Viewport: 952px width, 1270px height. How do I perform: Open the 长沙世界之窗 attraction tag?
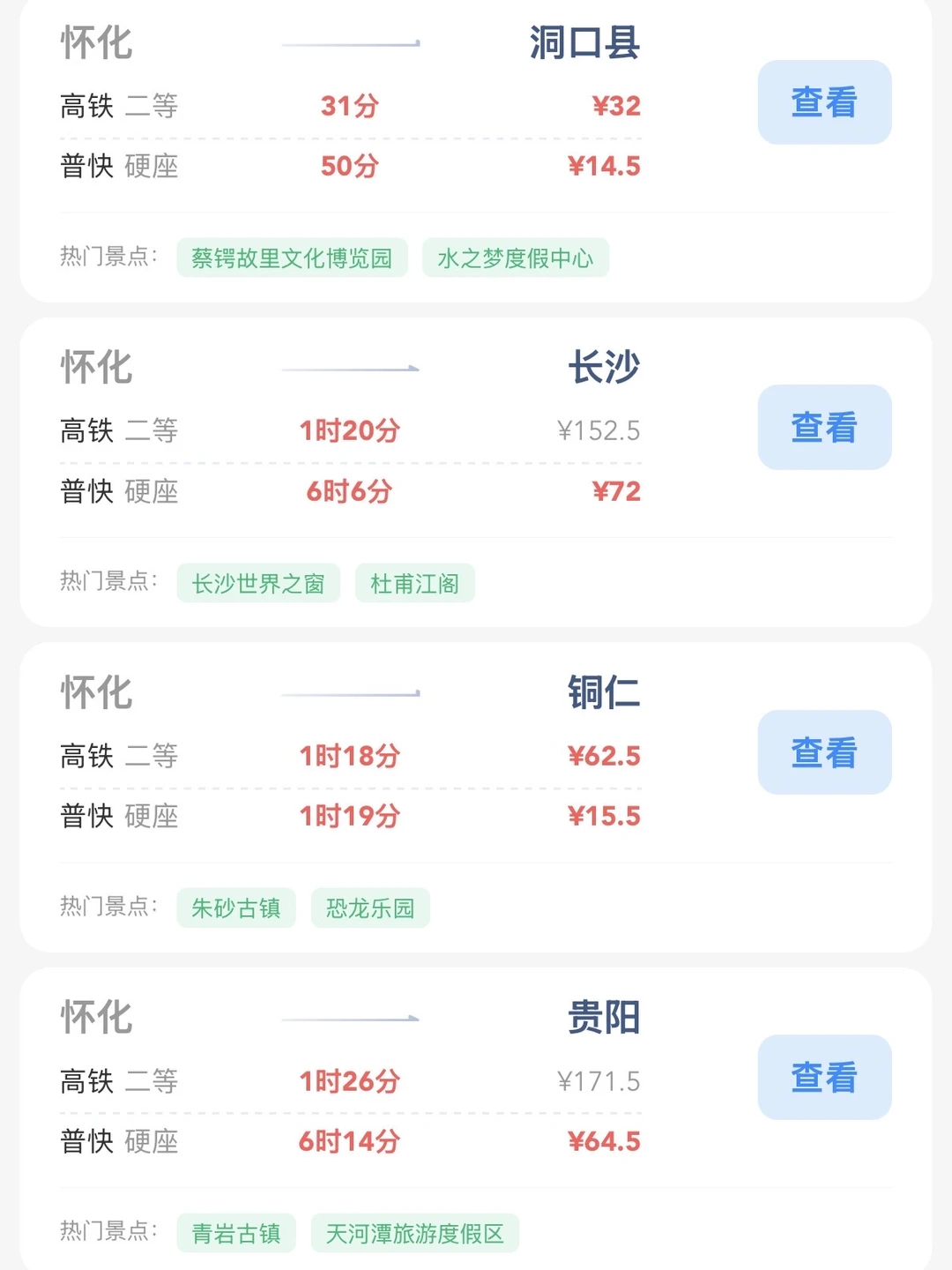pos(257,583)
